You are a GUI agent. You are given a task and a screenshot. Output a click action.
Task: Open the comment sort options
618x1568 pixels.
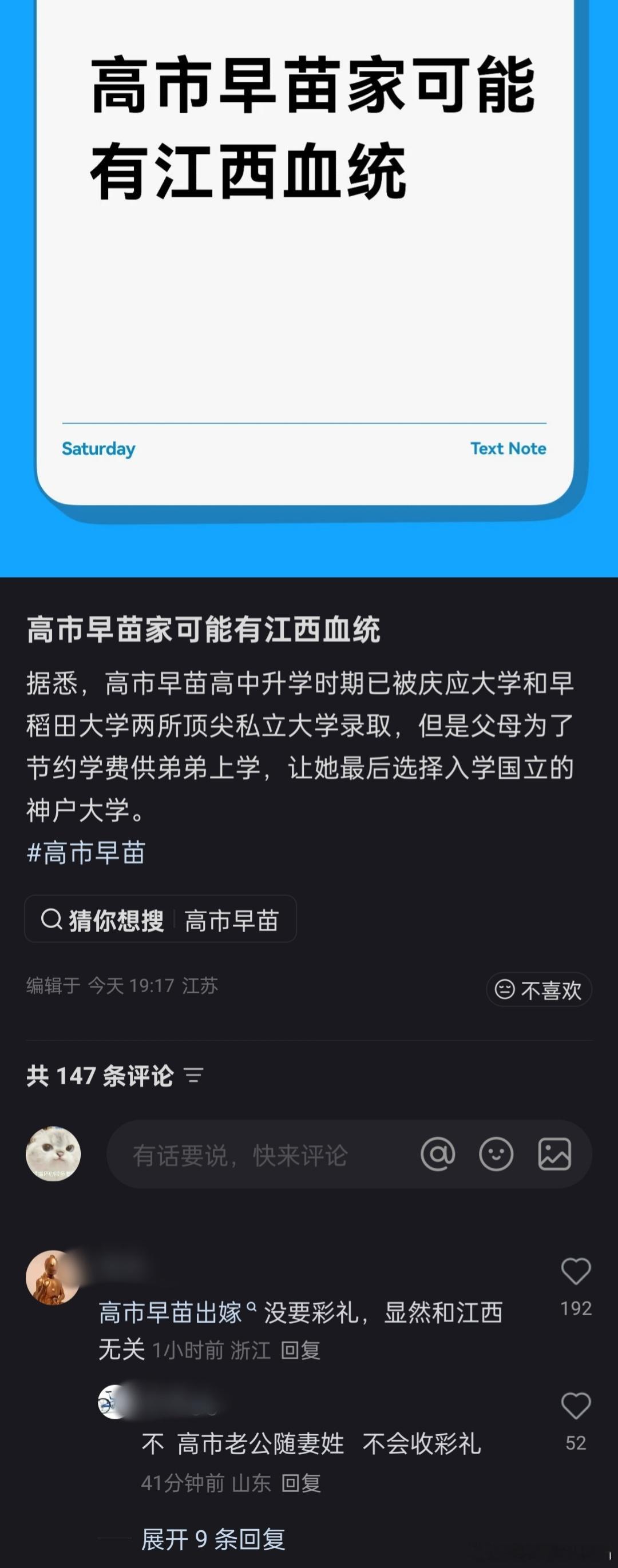pyautogui.click(x=194, y=1076)
